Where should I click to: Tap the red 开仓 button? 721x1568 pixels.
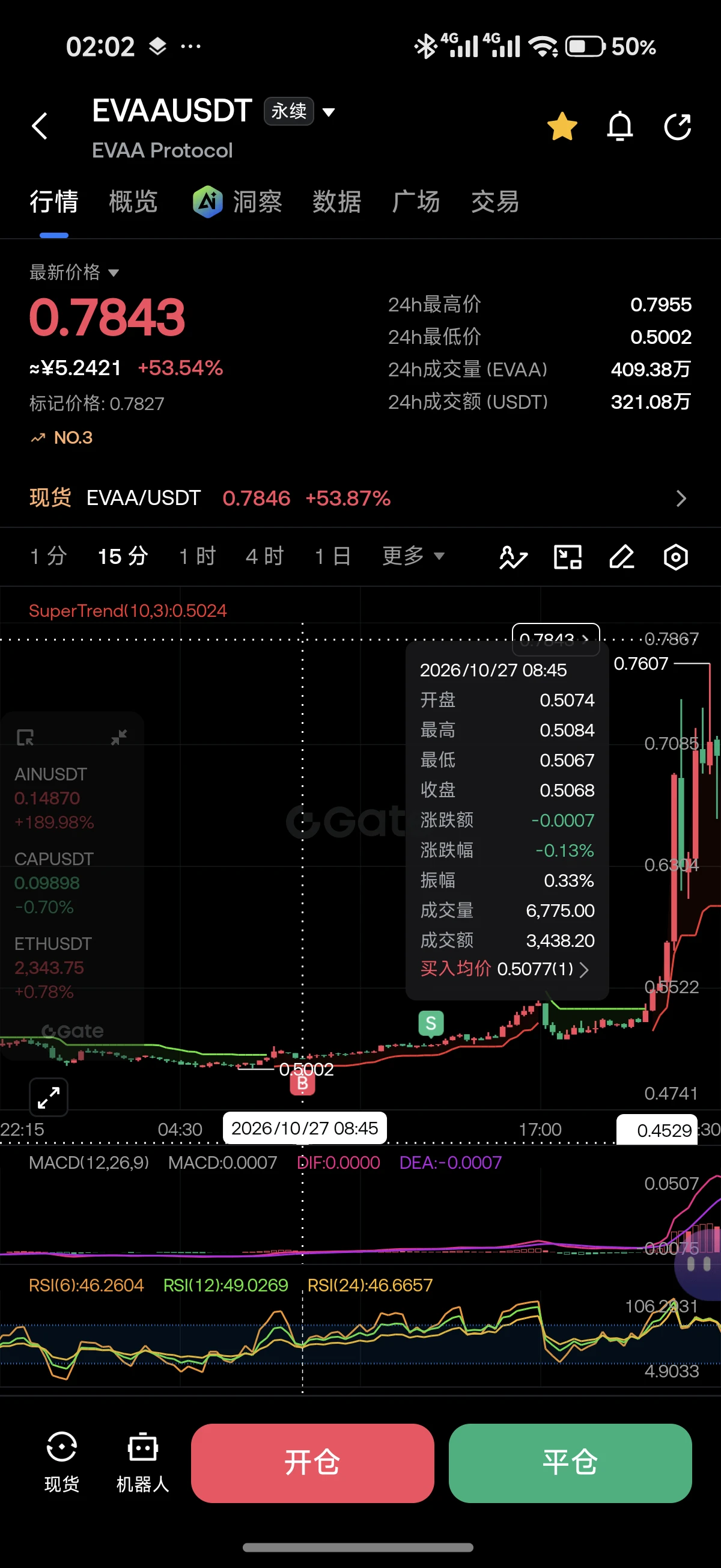pos(312,1462)
